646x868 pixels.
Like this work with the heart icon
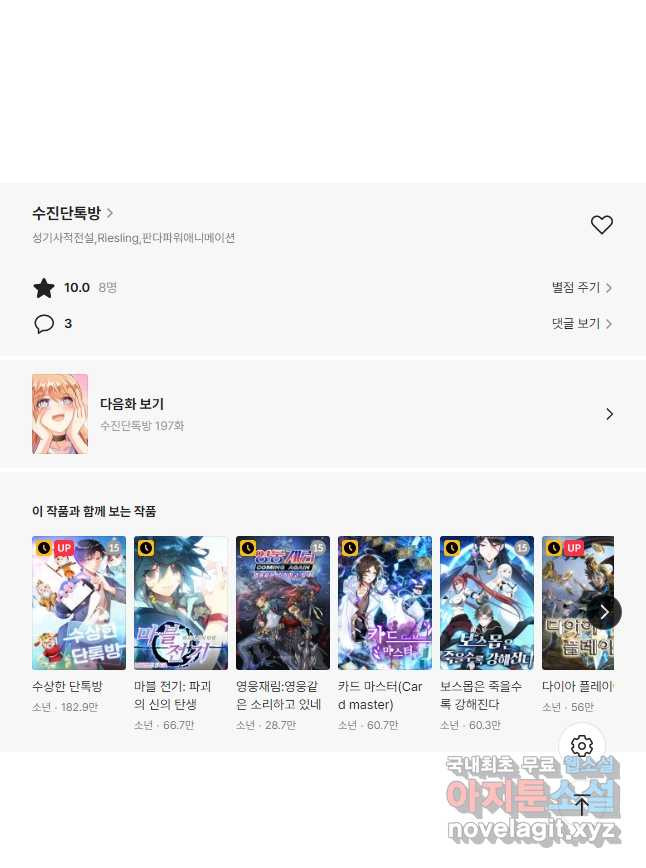[x=601, y=225]
